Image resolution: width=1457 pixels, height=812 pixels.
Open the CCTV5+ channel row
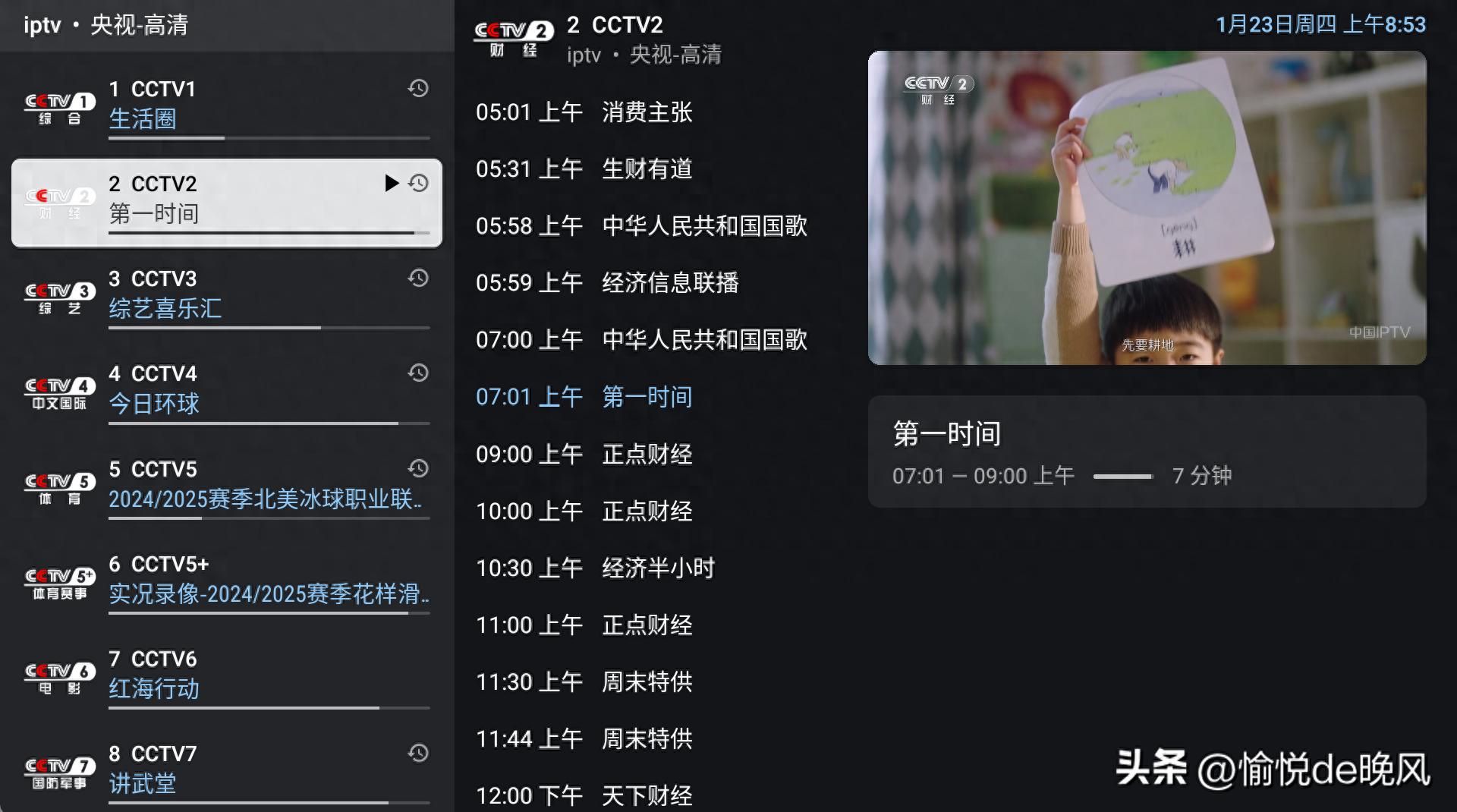228,581
